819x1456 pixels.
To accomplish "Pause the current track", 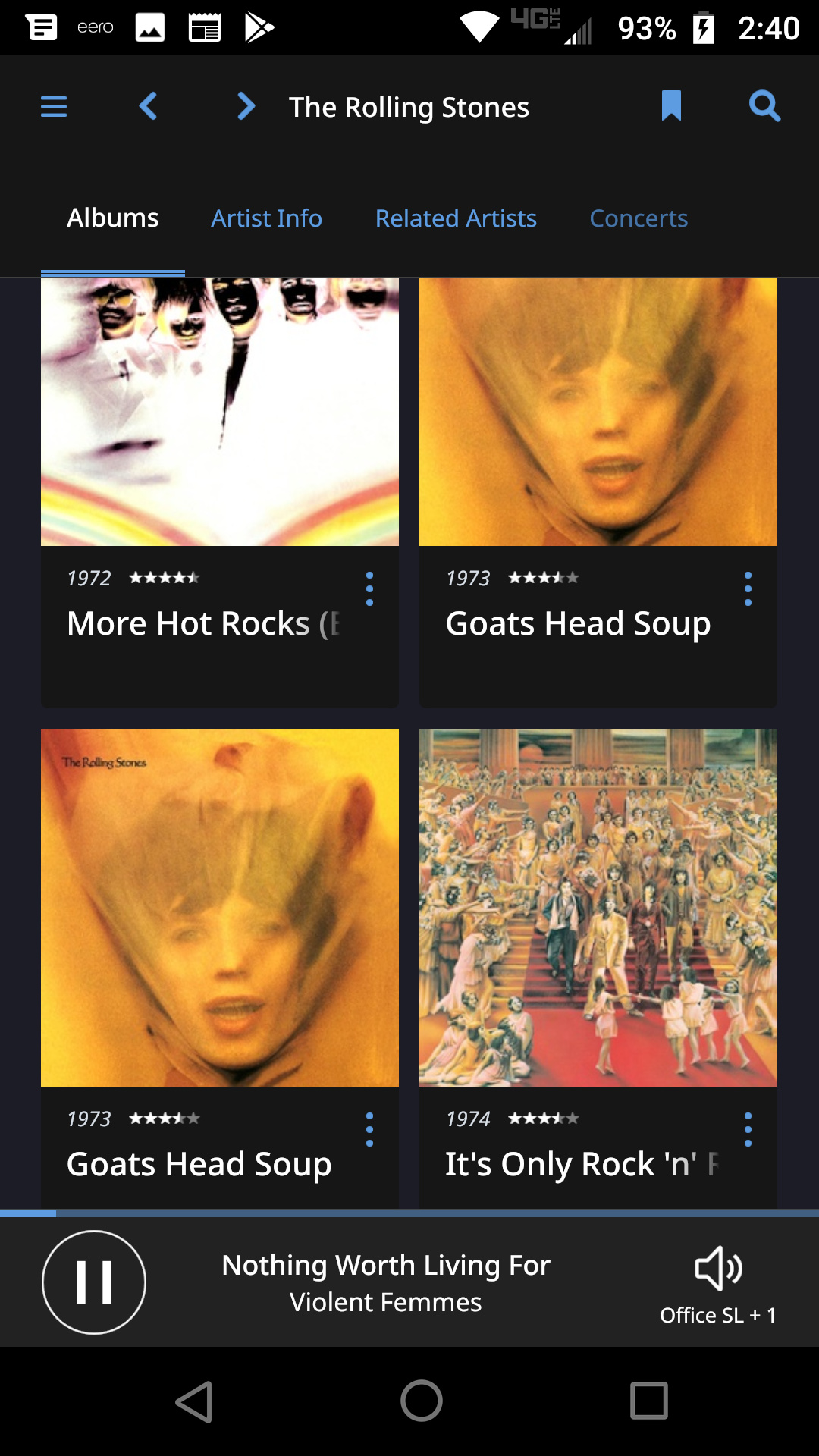I will click(94, 1282).
